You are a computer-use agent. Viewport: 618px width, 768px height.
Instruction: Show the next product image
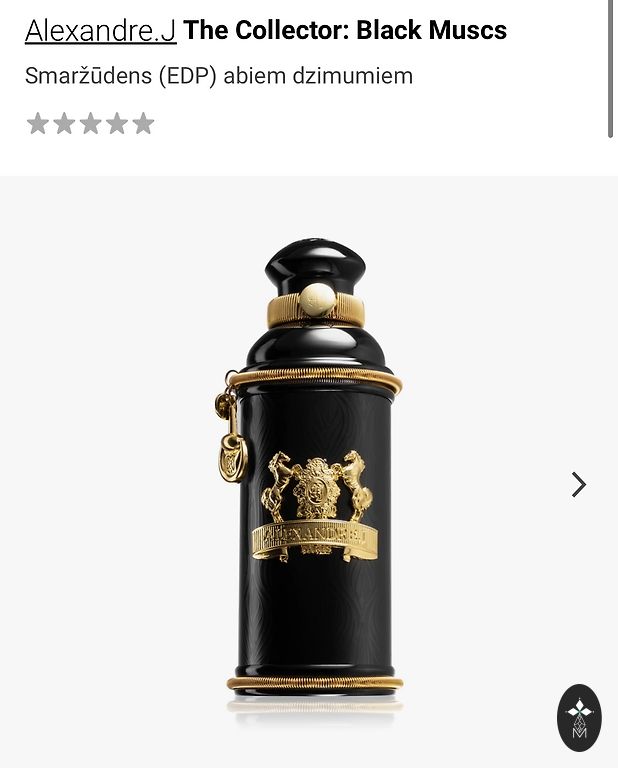[578, 485]
